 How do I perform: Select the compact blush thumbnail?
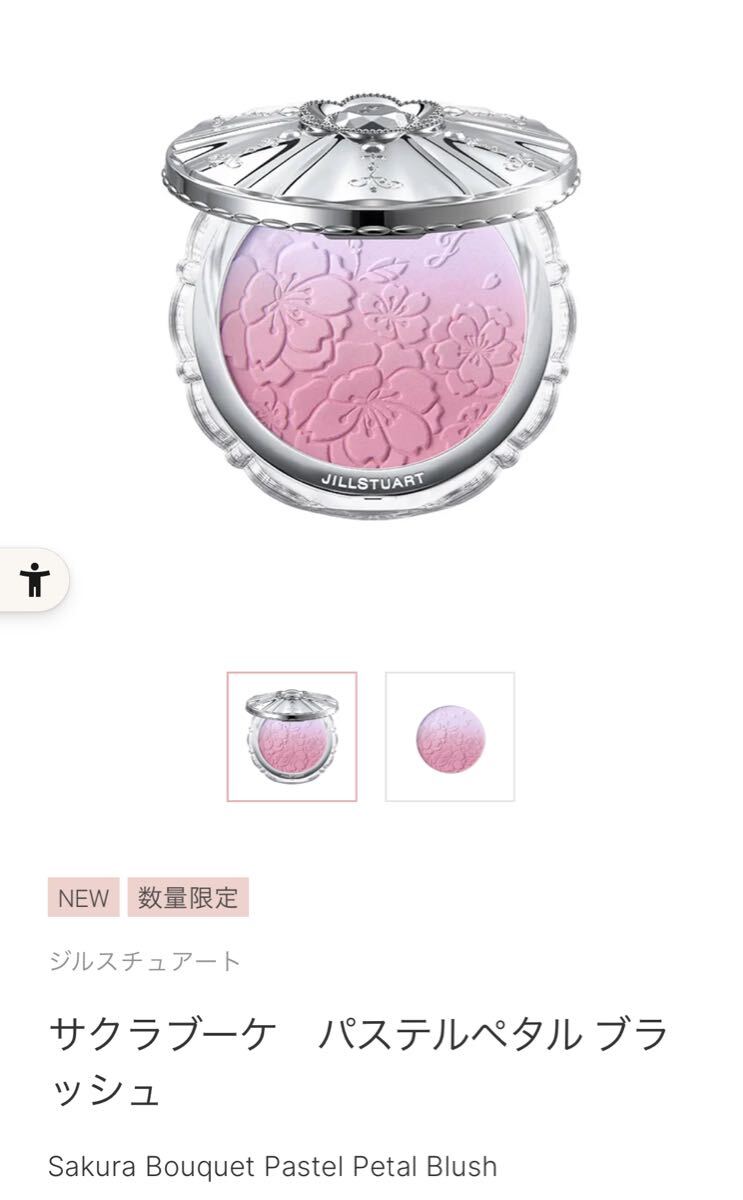click(x=291, y=736)
